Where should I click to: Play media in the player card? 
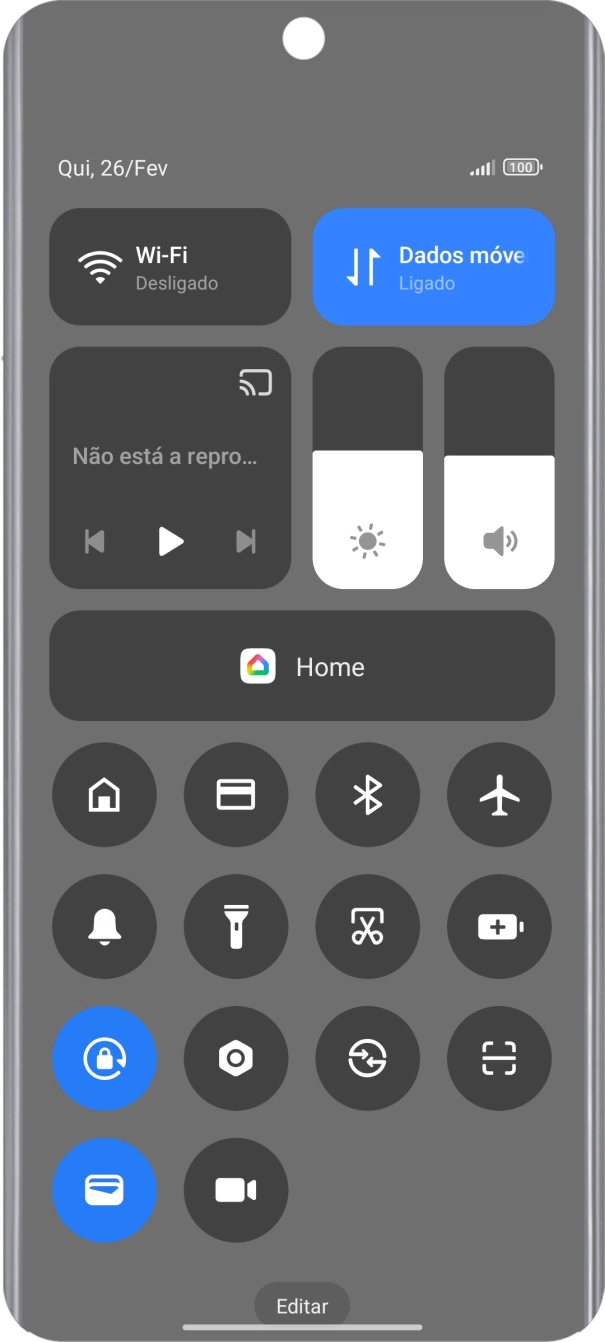tap(171, 542)
